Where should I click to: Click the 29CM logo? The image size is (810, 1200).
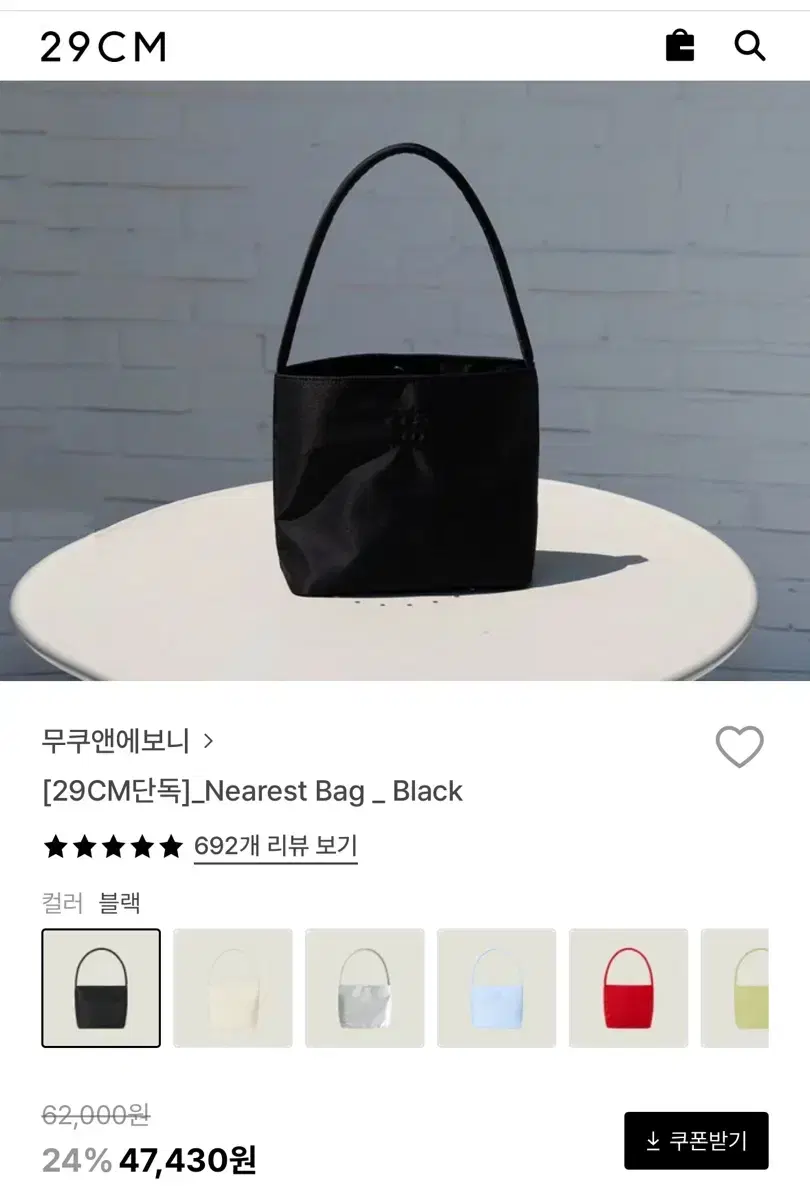pyautogui.click(x=103, y=46)
